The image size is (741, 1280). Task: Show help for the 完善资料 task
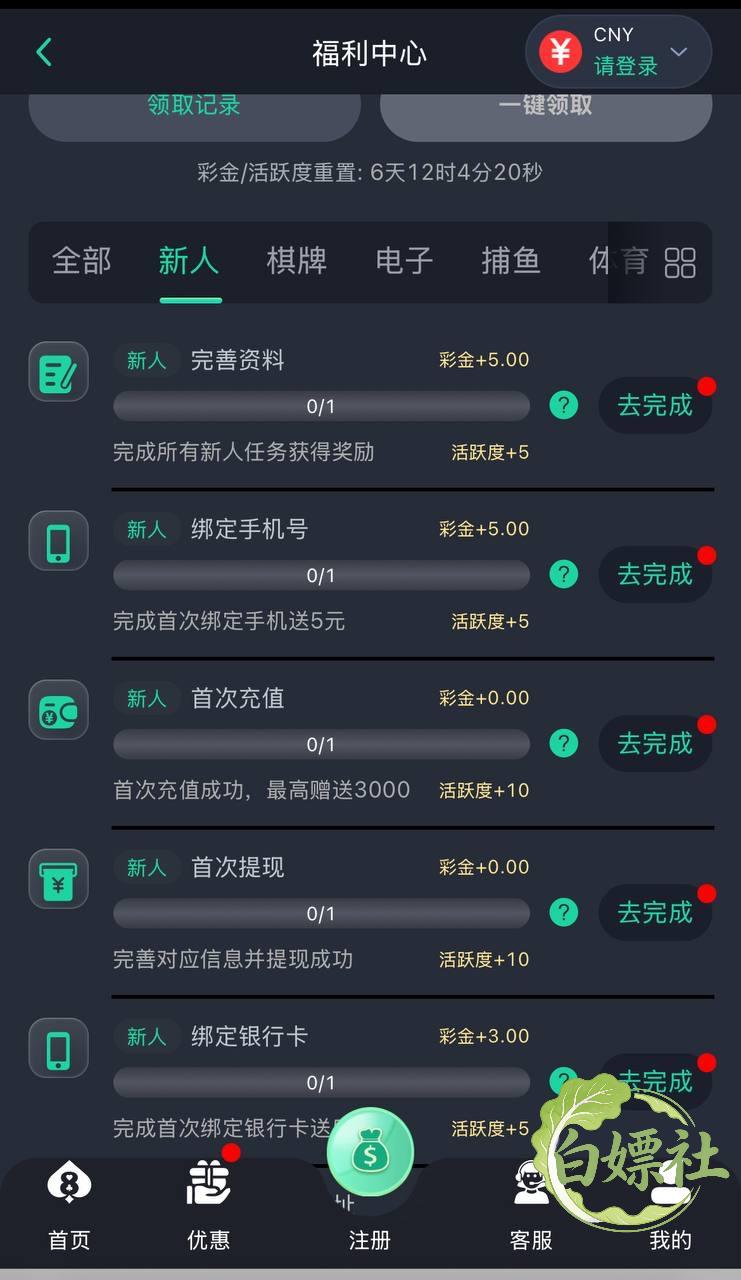pos(564,405)
